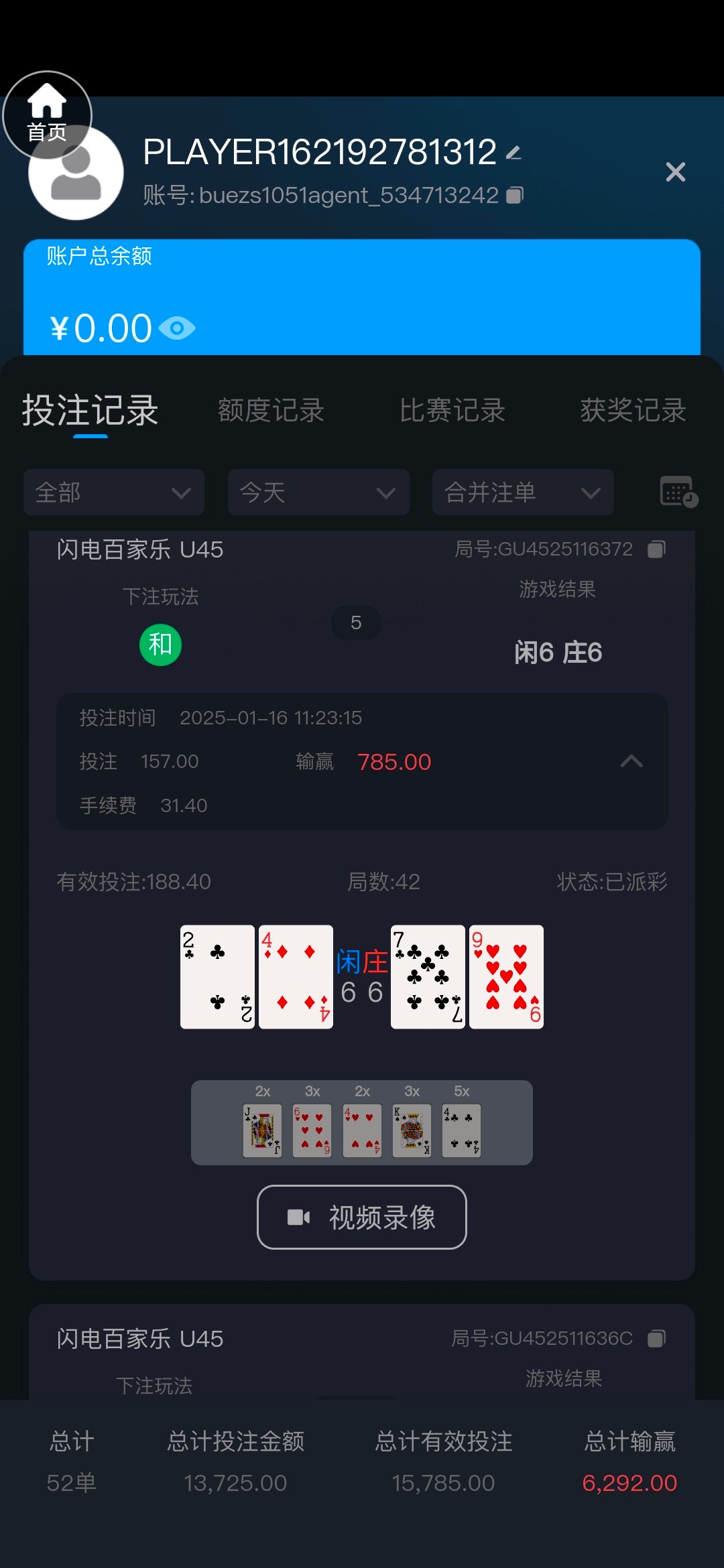Open the 今天 date dropdown

pyautogui.click(x=318, y=493)
